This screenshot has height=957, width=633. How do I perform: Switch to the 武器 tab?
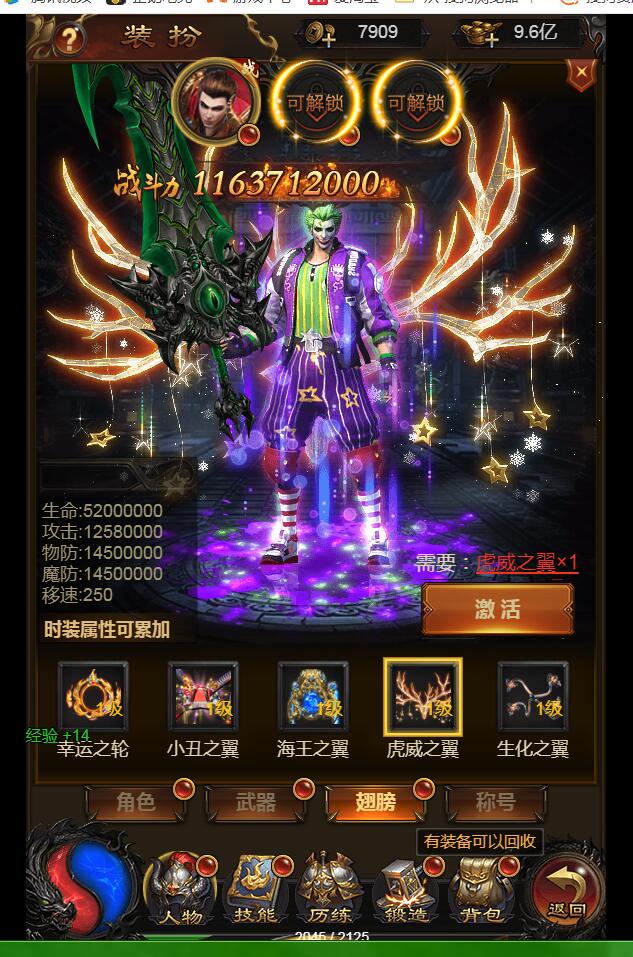(x=256, y=802)
